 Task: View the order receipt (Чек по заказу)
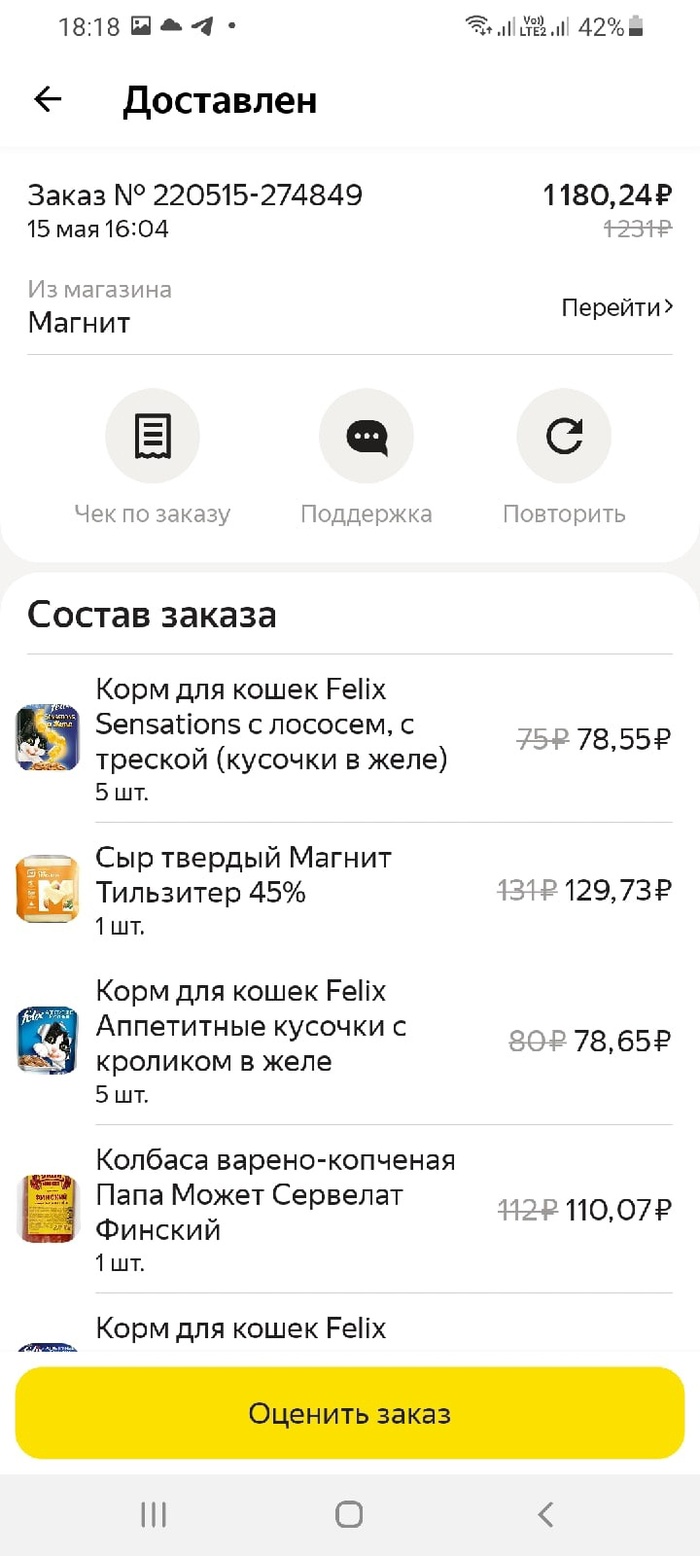click(x=153, y=437)
